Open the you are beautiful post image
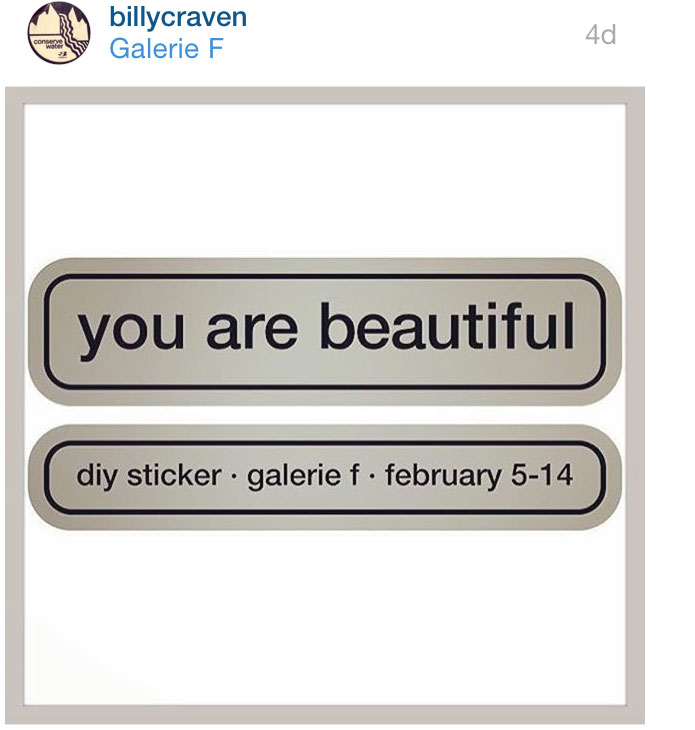 pos(325,405)
